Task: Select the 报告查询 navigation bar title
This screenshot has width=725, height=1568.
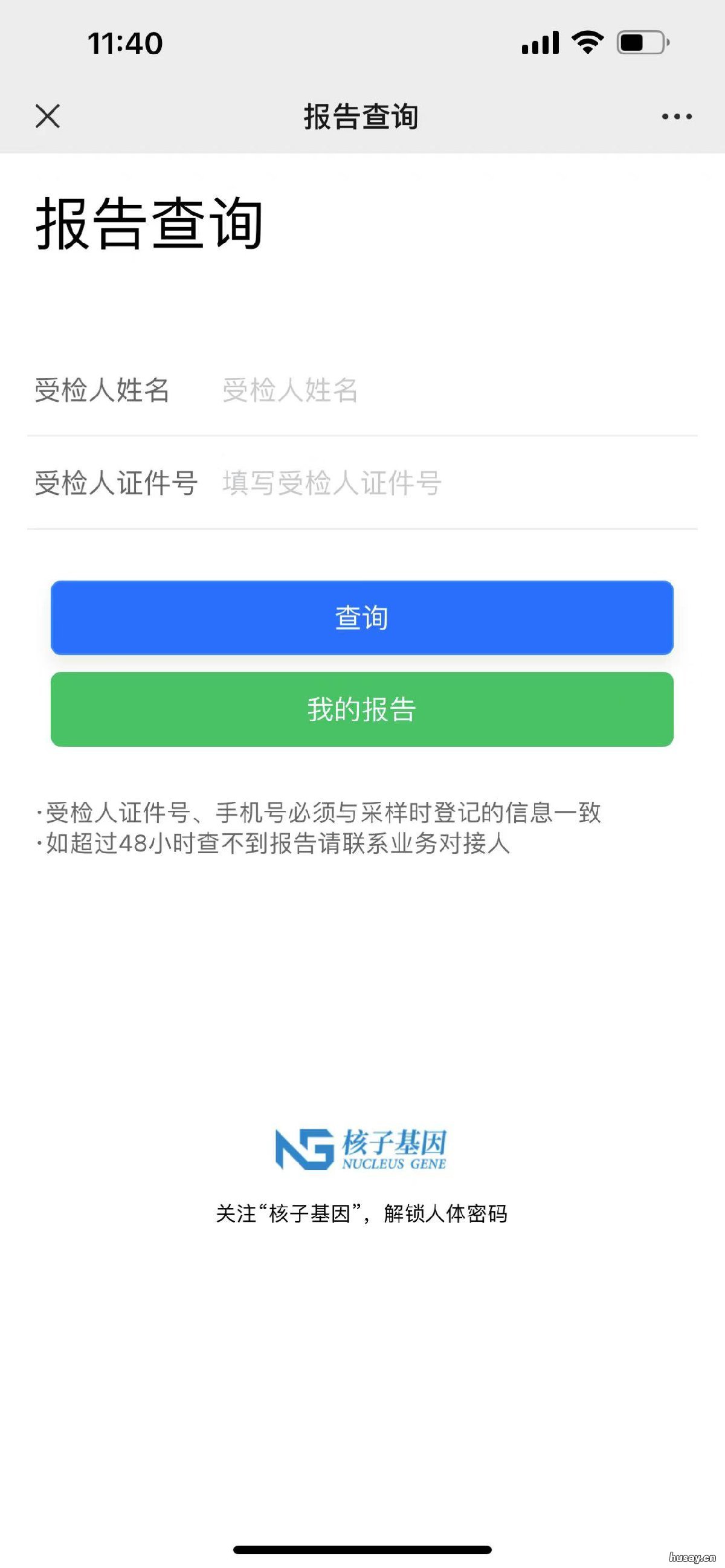Action: coord(361,117)
